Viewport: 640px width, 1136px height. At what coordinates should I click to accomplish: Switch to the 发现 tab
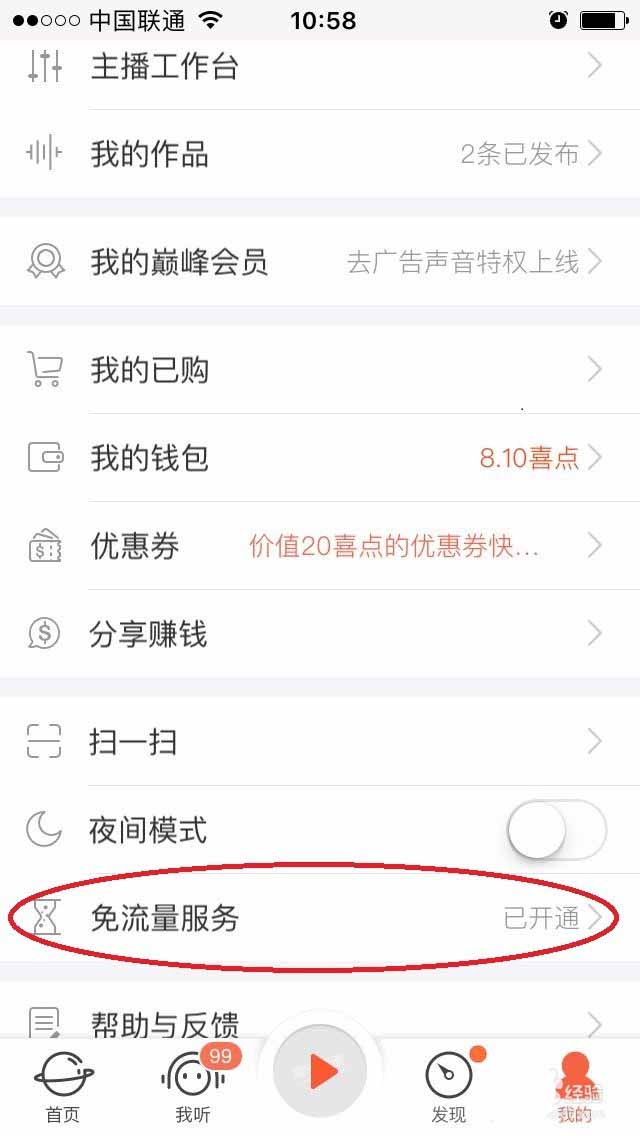click(448, 1085)
